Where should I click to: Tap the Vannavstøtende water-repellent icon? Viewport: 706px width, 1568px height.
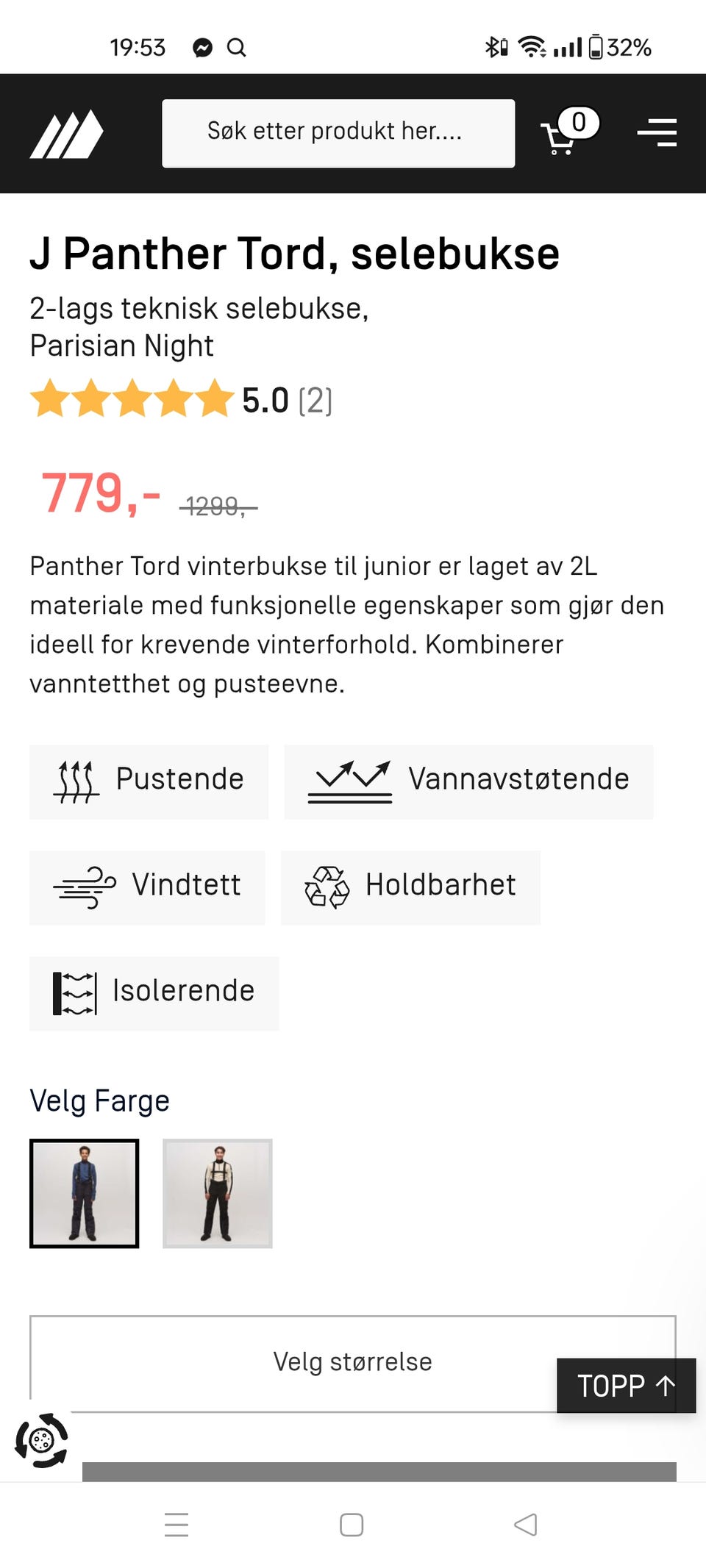350,781
